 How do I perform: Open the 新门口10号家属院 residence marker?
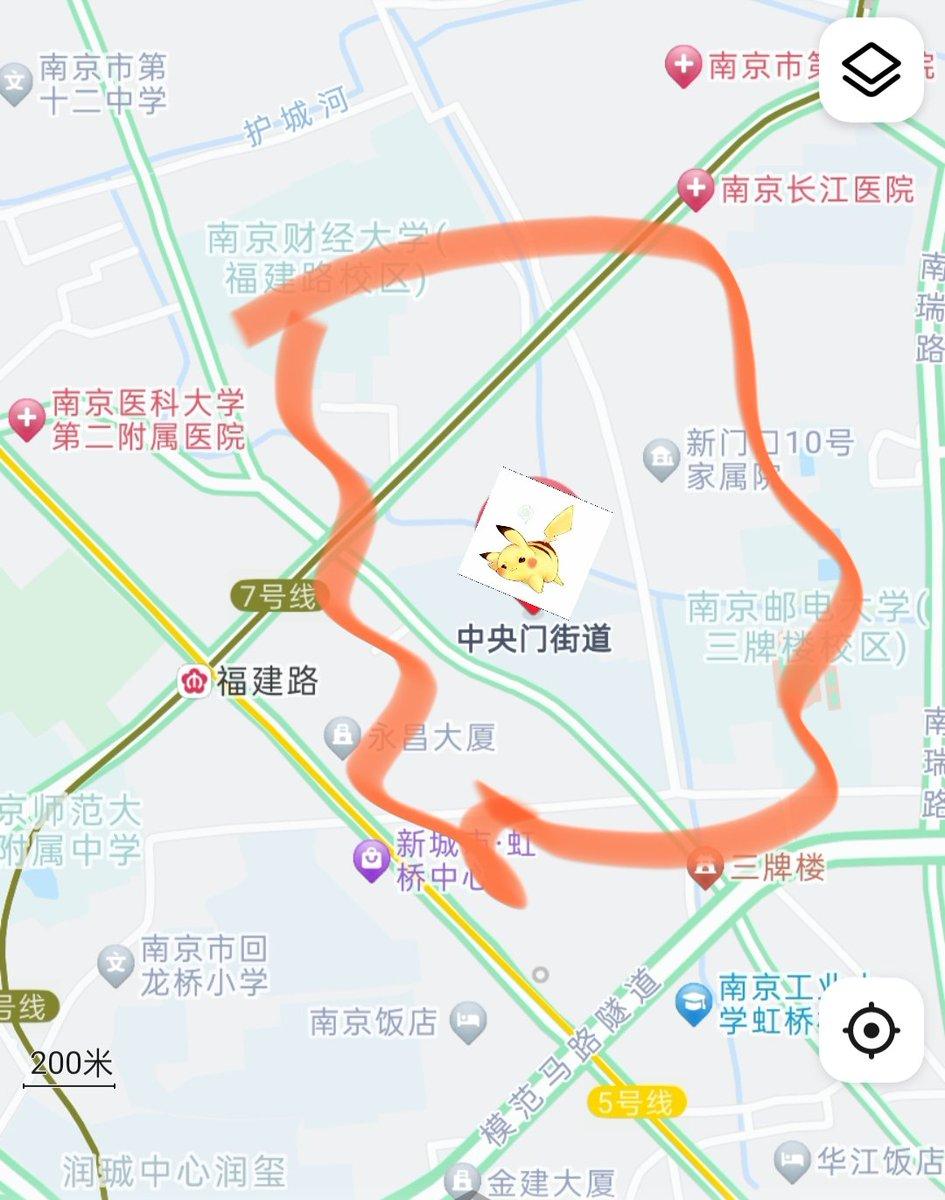(x=660, y=458)
